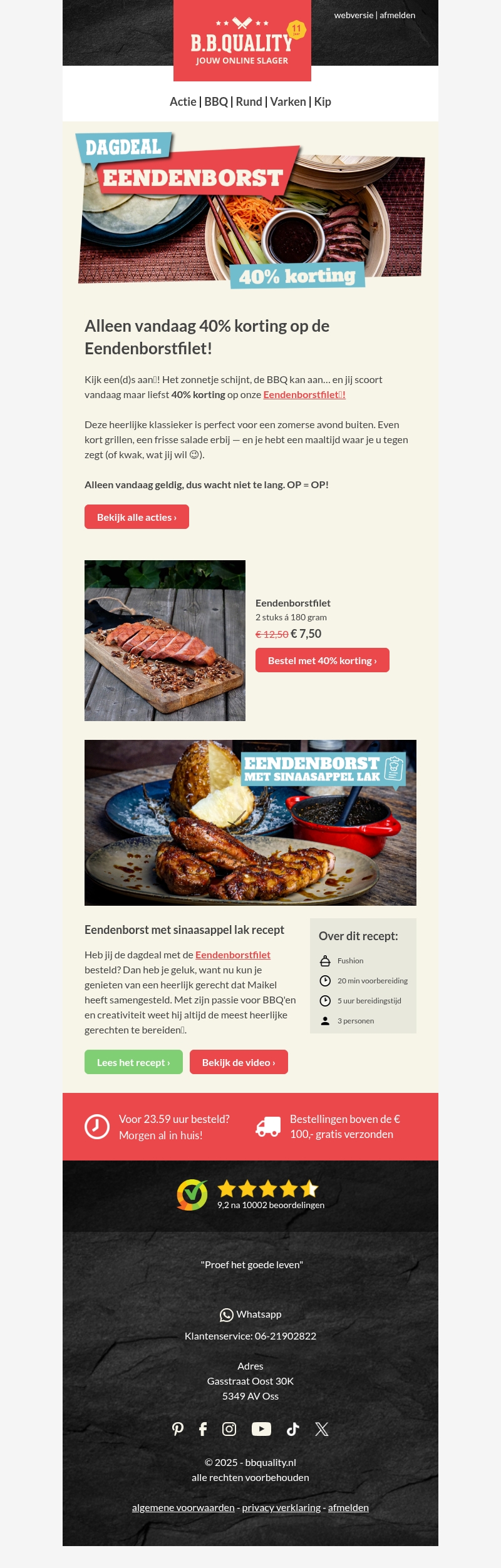Viewport: 501px width, 1568px height.
Task: Watch via Bekijk de video button
Action: (x=239, y=1062)
